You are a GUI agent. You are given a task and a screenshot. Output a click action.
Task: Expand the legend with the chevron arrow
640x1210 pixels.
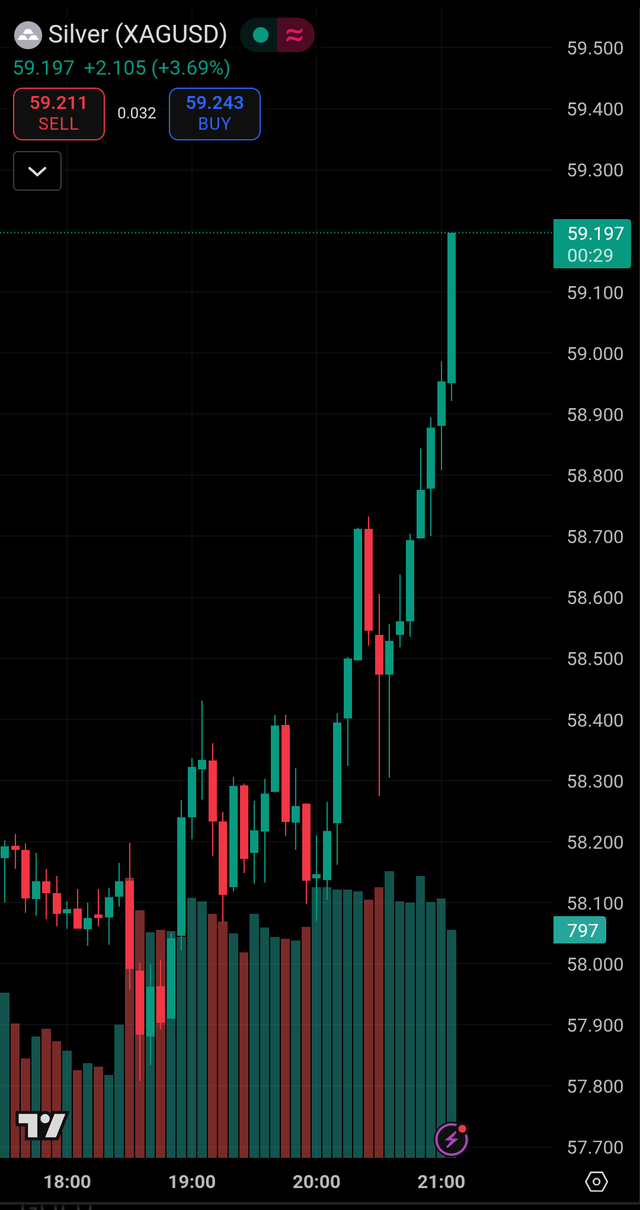click(x=37, y=171)
